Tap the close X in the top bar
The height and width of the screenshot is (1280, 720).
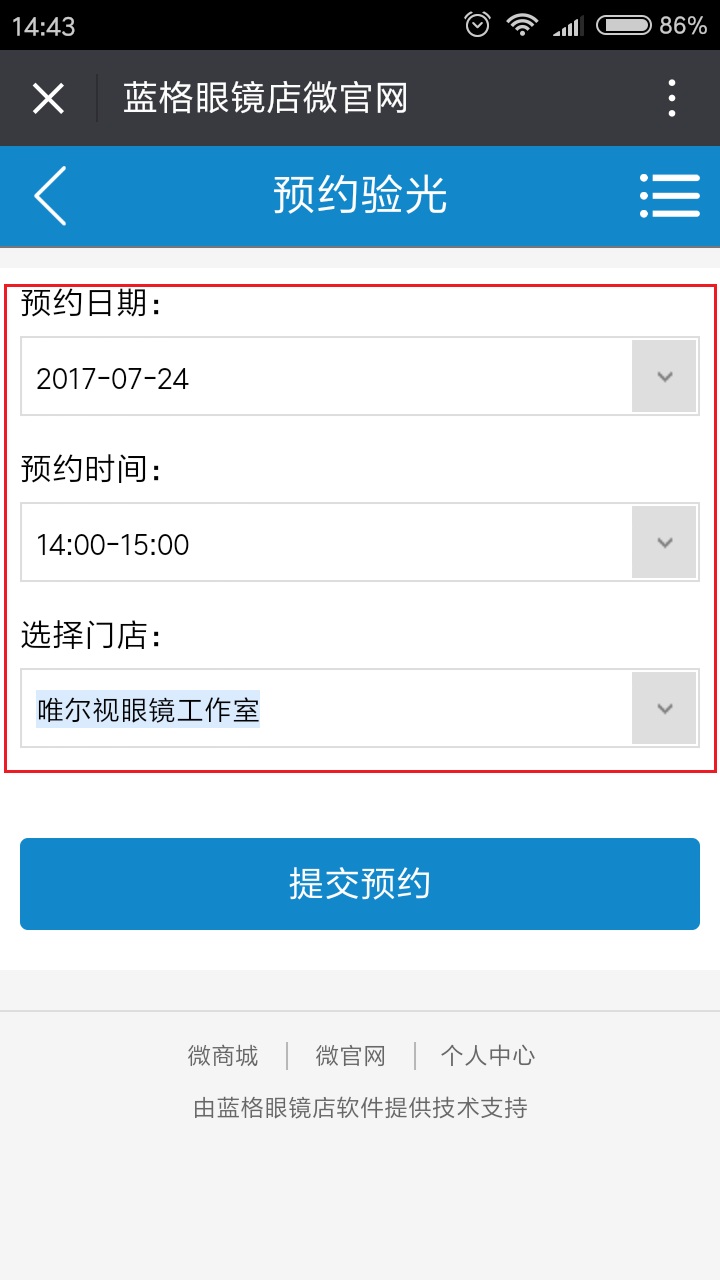48,97
